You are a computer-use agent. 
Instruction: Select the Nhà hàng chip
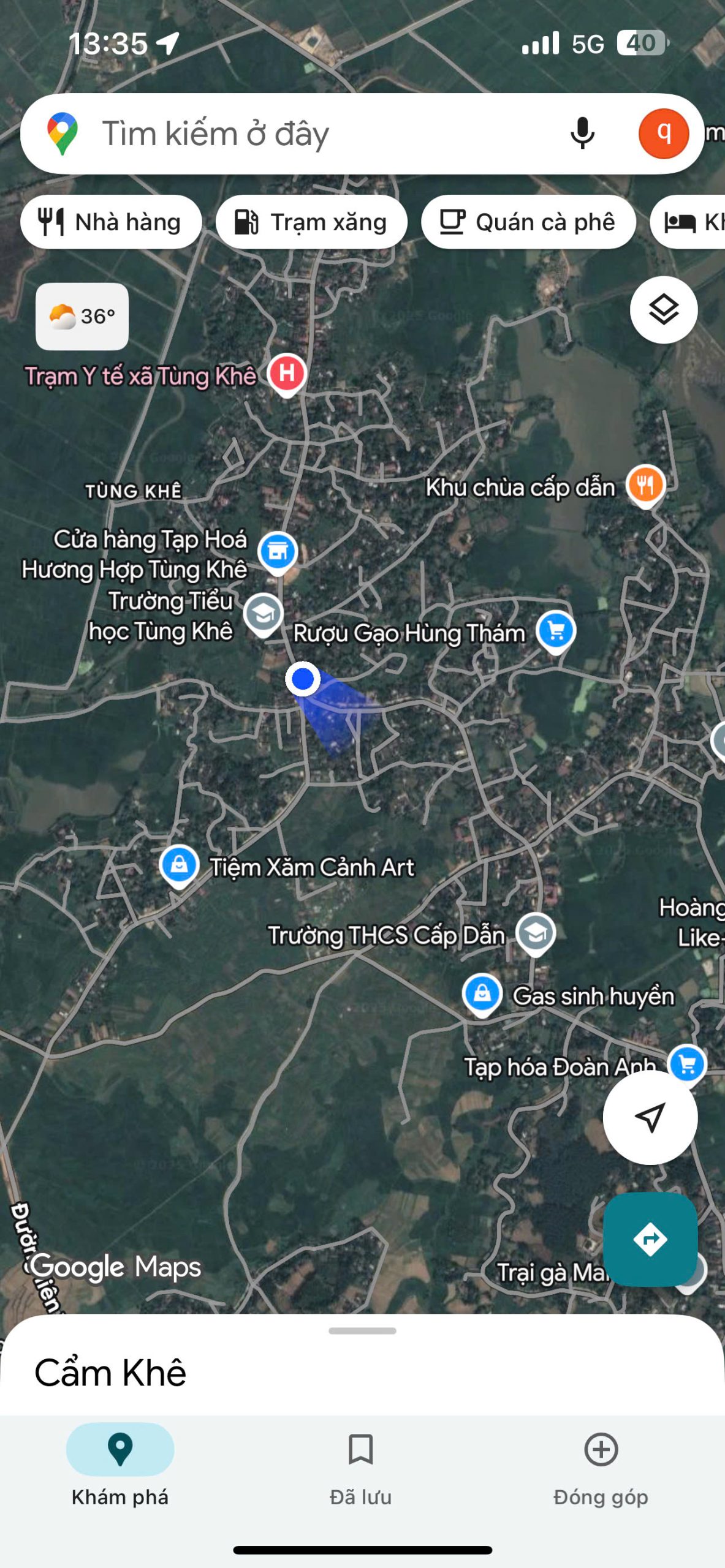pos(111,222)
